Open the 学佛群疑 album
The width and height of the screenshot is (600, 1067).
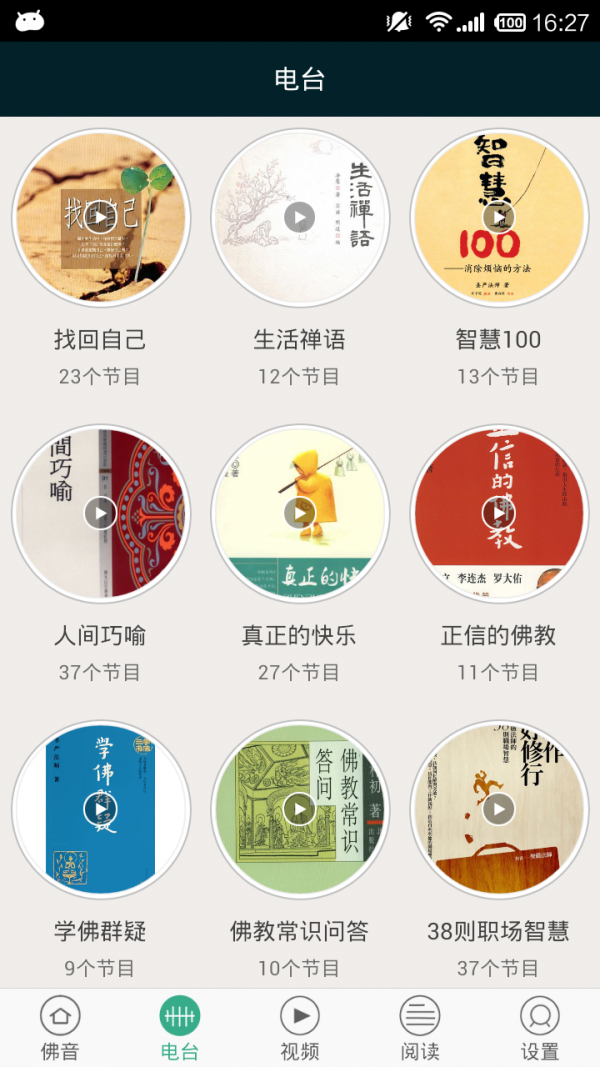tap(100, 809)
